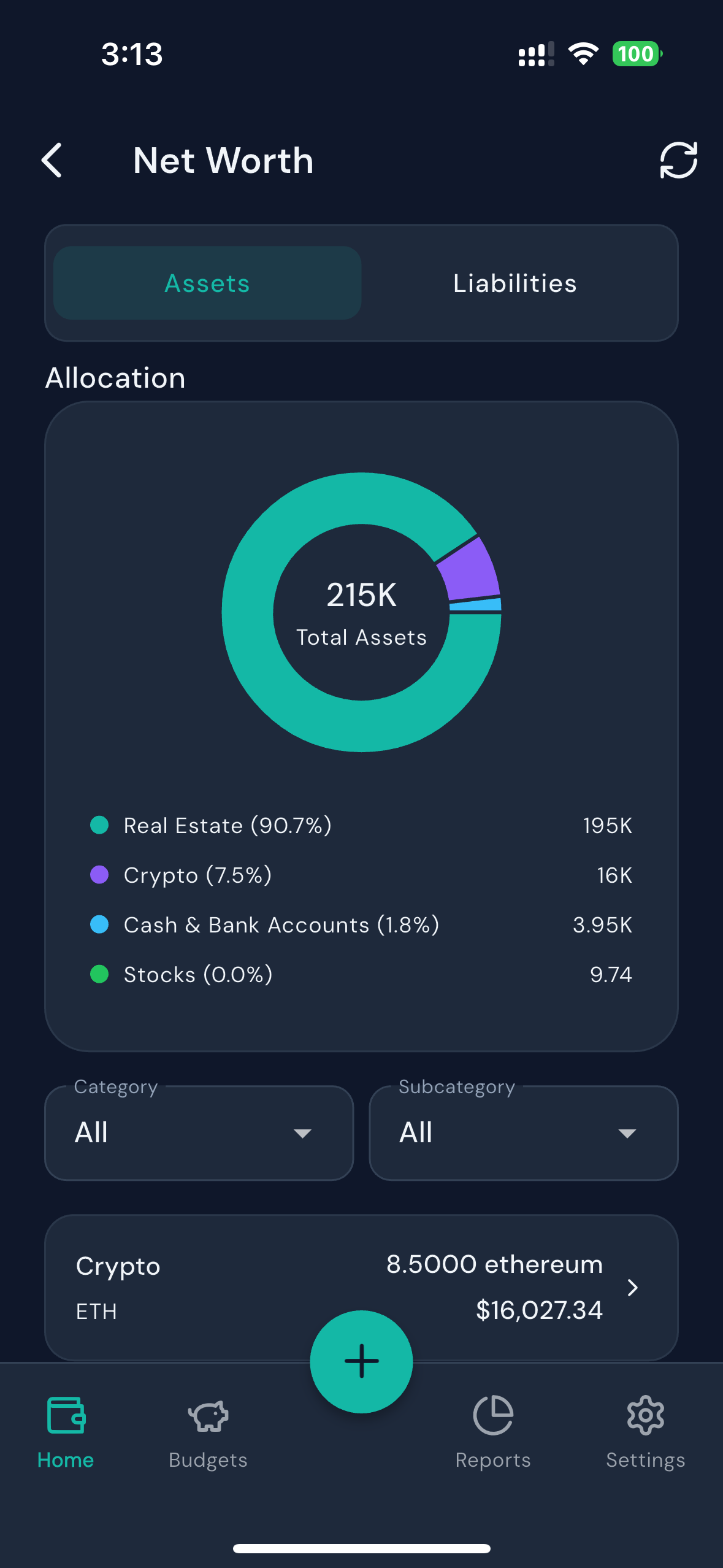Tap the teal plus button to add an asset
723x1568 pixels.
(361, 1361)
